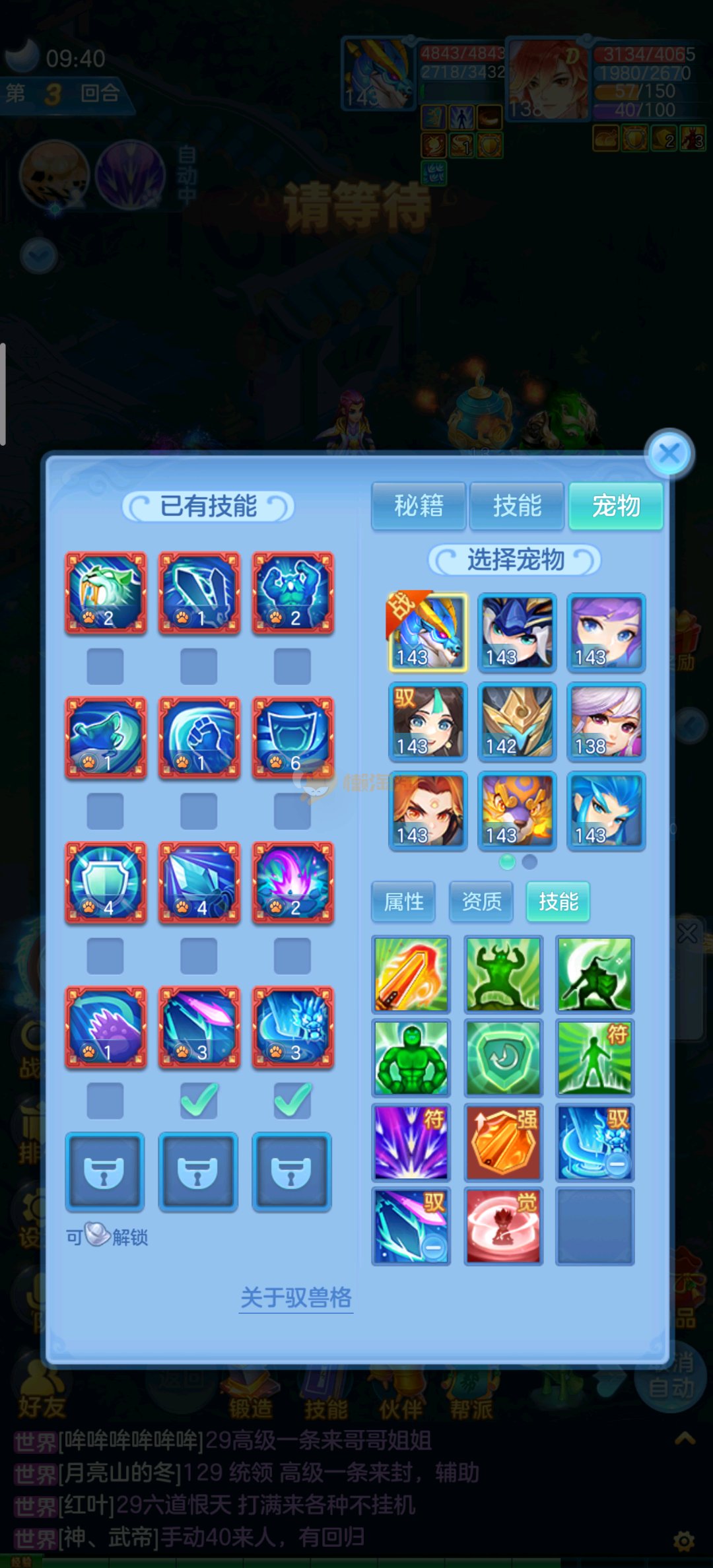Viewport: 713px width, 1568px height.
Task: Open the 关于驭兽格 link
Action: click(296, 1298)
